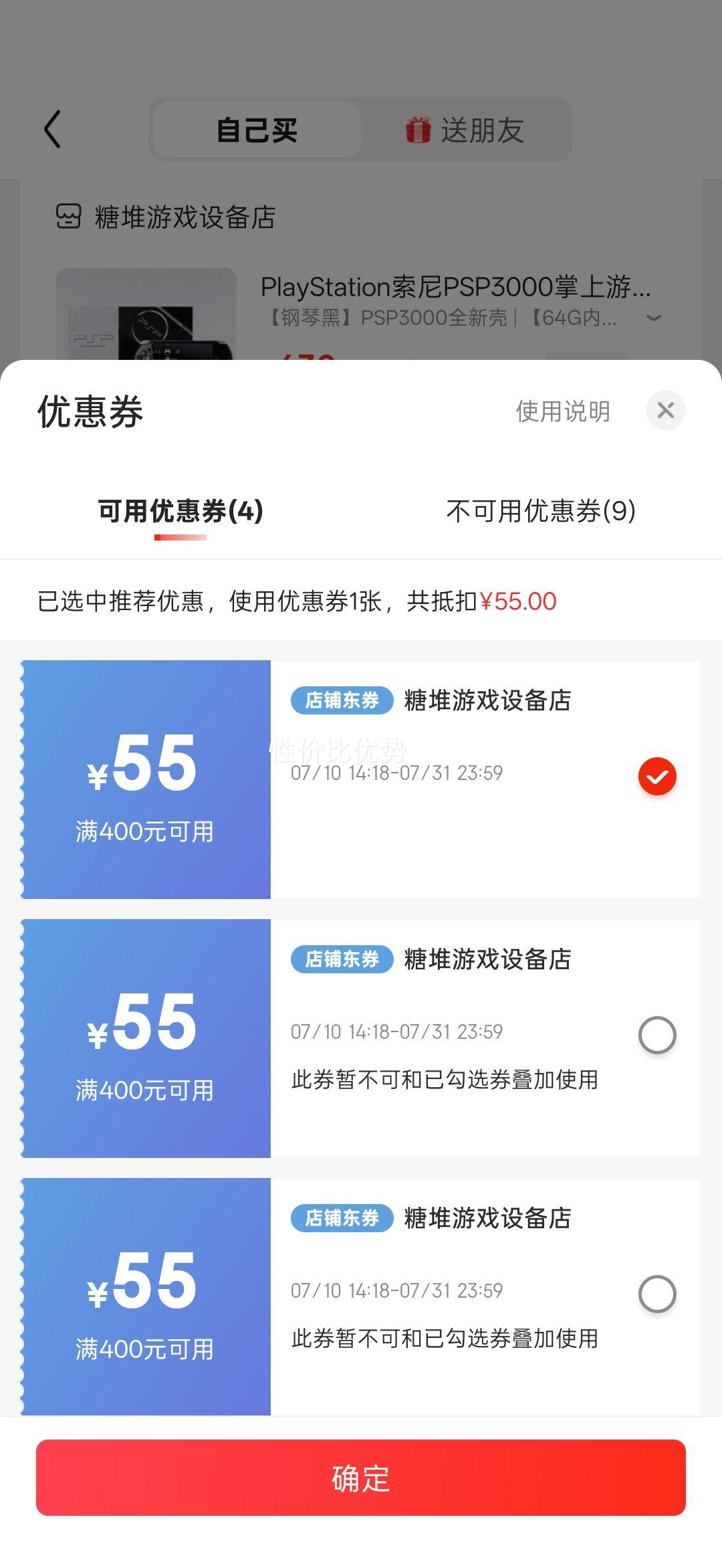
Task: Open 使用说明 usage instructions
Action: [x=563, y=411]
